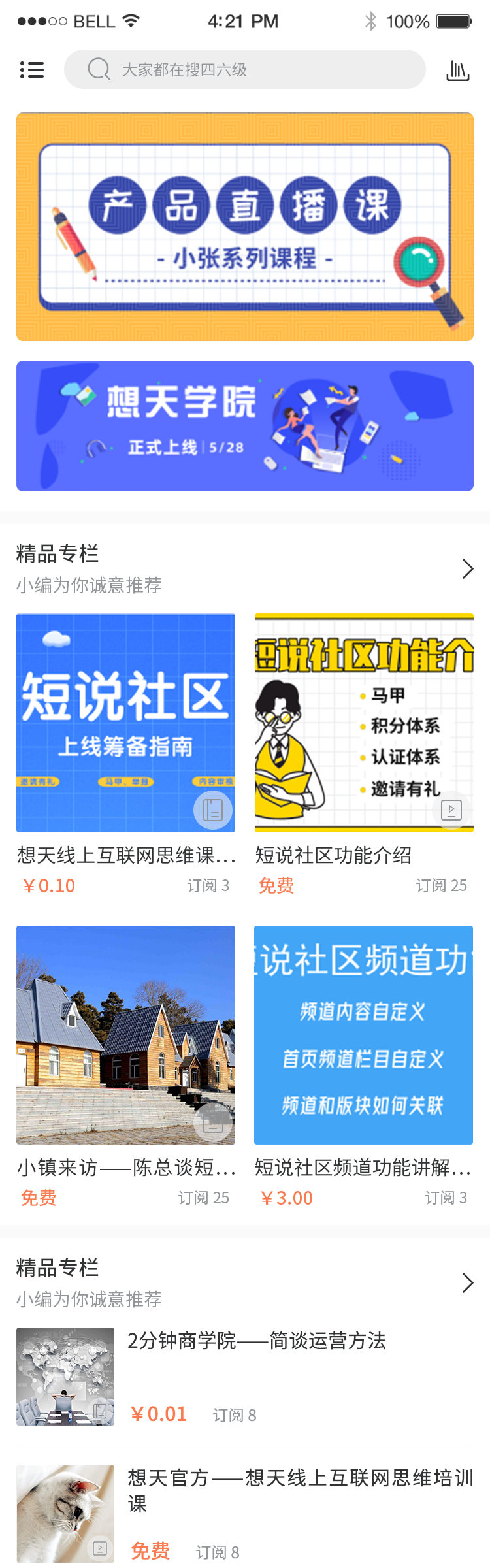Viewport: 490px width, 1568px height.
Task: Open the 产品直播课 banner
Action: [x=245, y=227]
